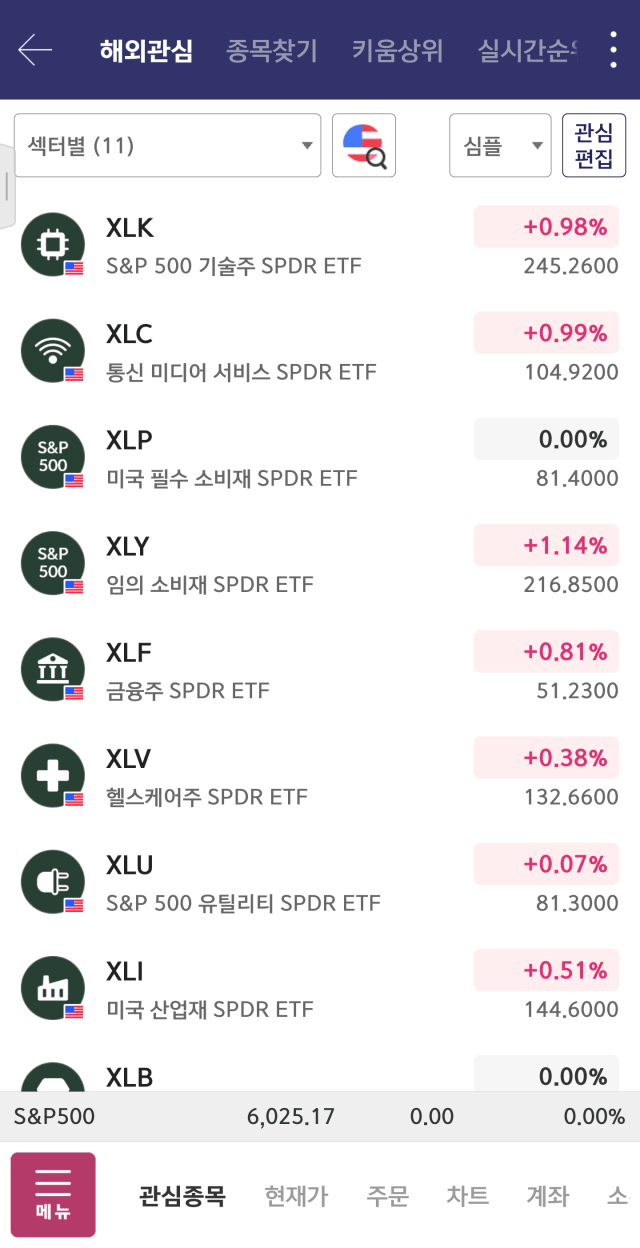Open the XLK tech SPDR ETF row
The width and height of the screenshot is (640, 1248).
pos(320,246)
